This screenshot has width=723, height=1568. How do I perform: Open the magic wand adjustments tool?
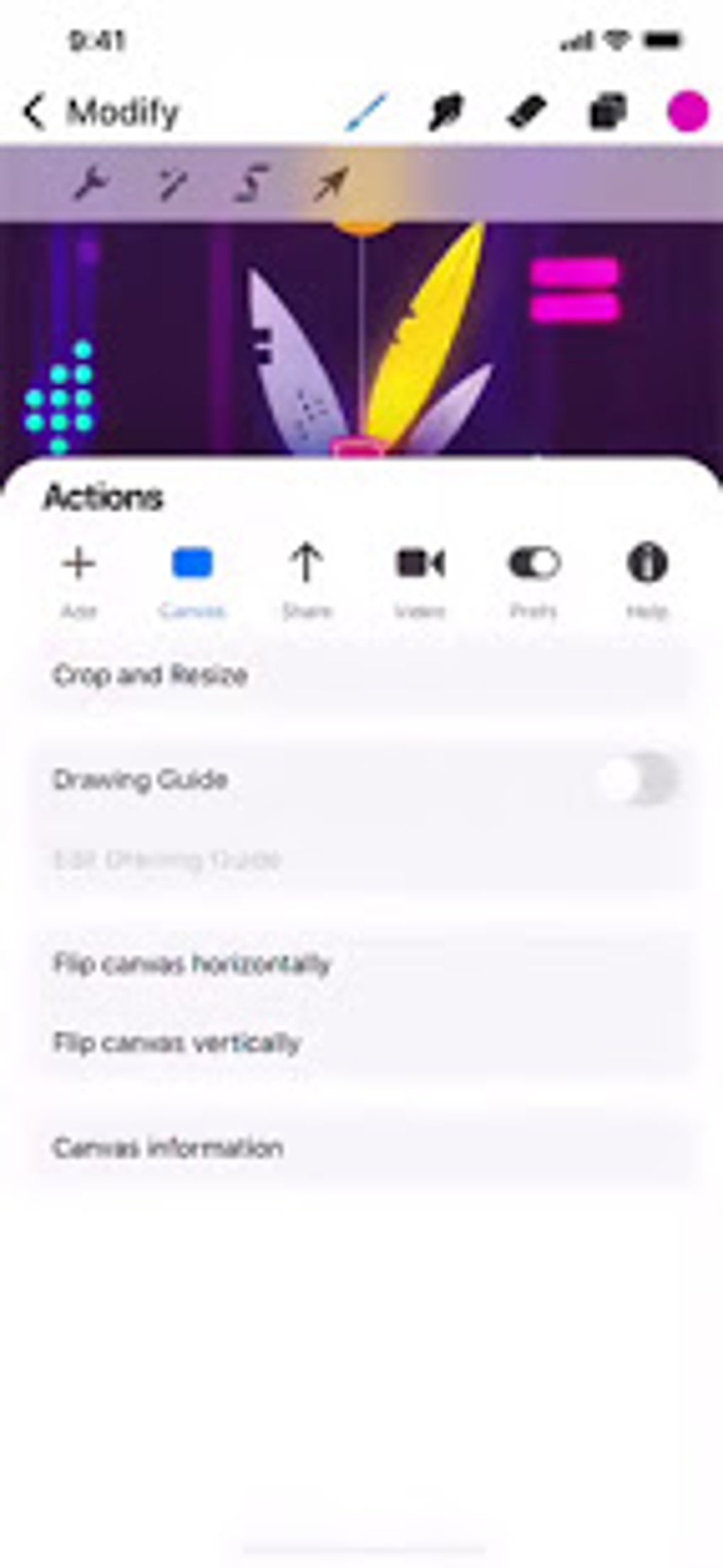pyautogui.click(x=172, y=184)
